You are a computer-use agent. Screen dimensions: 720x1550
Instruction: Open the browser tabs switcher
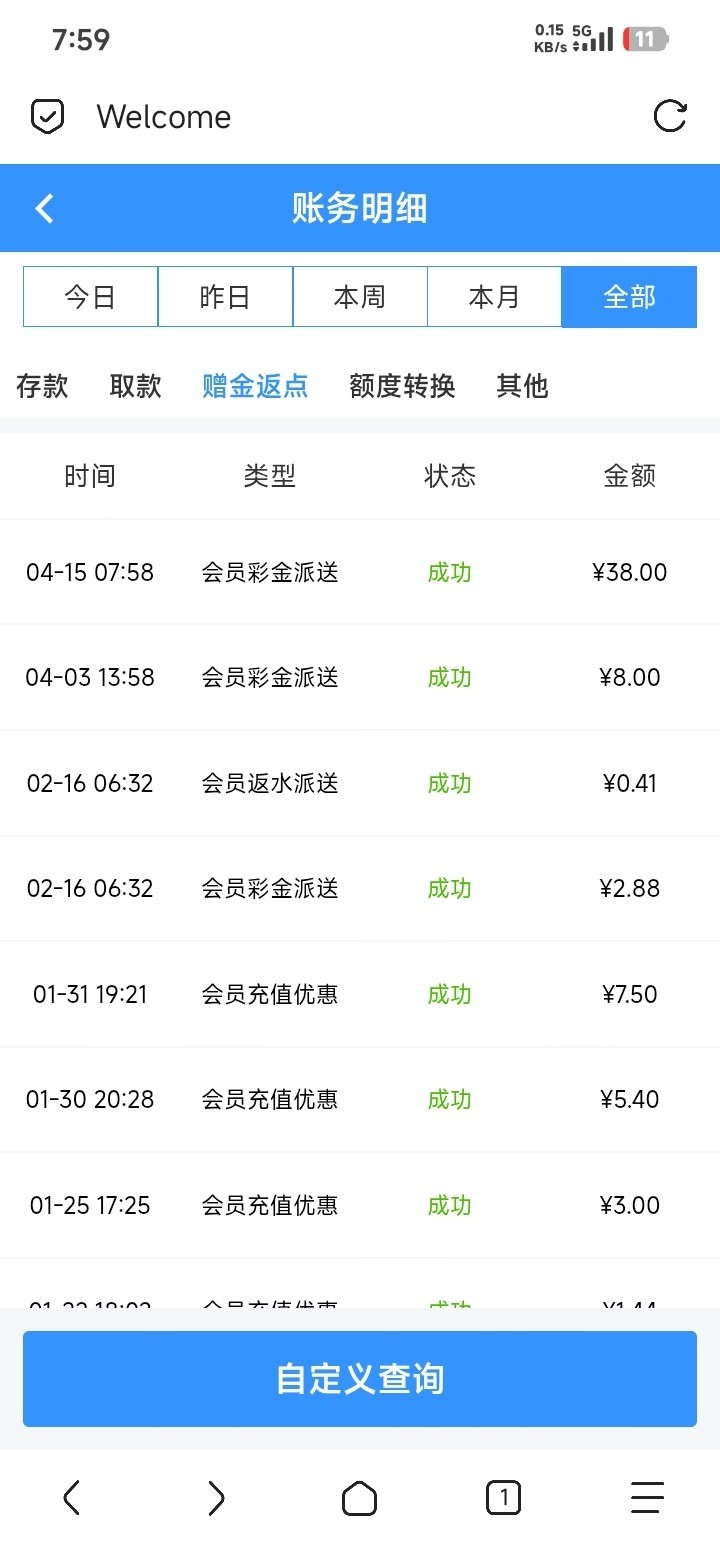503,1498
